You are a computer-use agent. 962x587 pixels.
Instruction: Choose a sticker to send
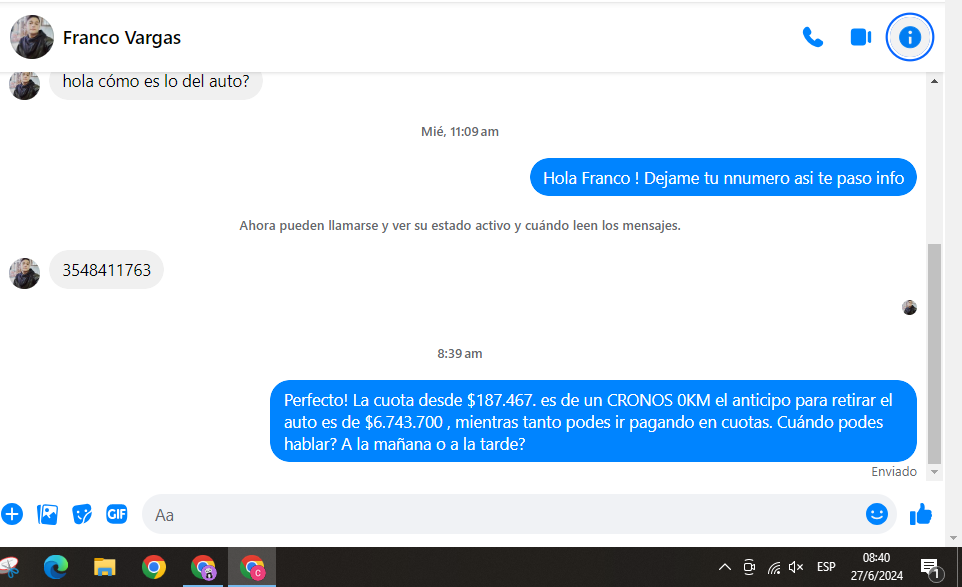82,515
